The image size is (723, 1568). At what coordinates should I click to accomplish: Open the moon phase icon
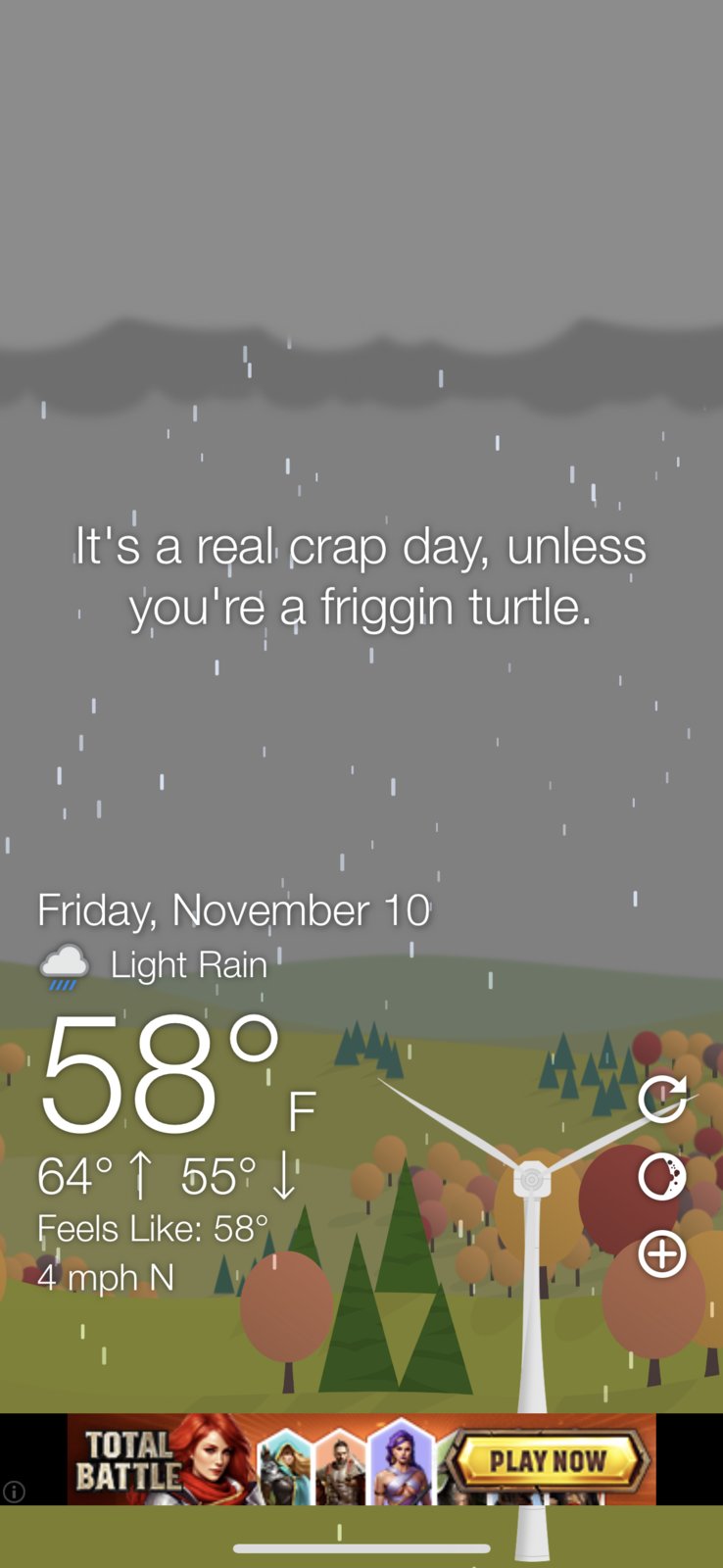(x=662, y=1176)
